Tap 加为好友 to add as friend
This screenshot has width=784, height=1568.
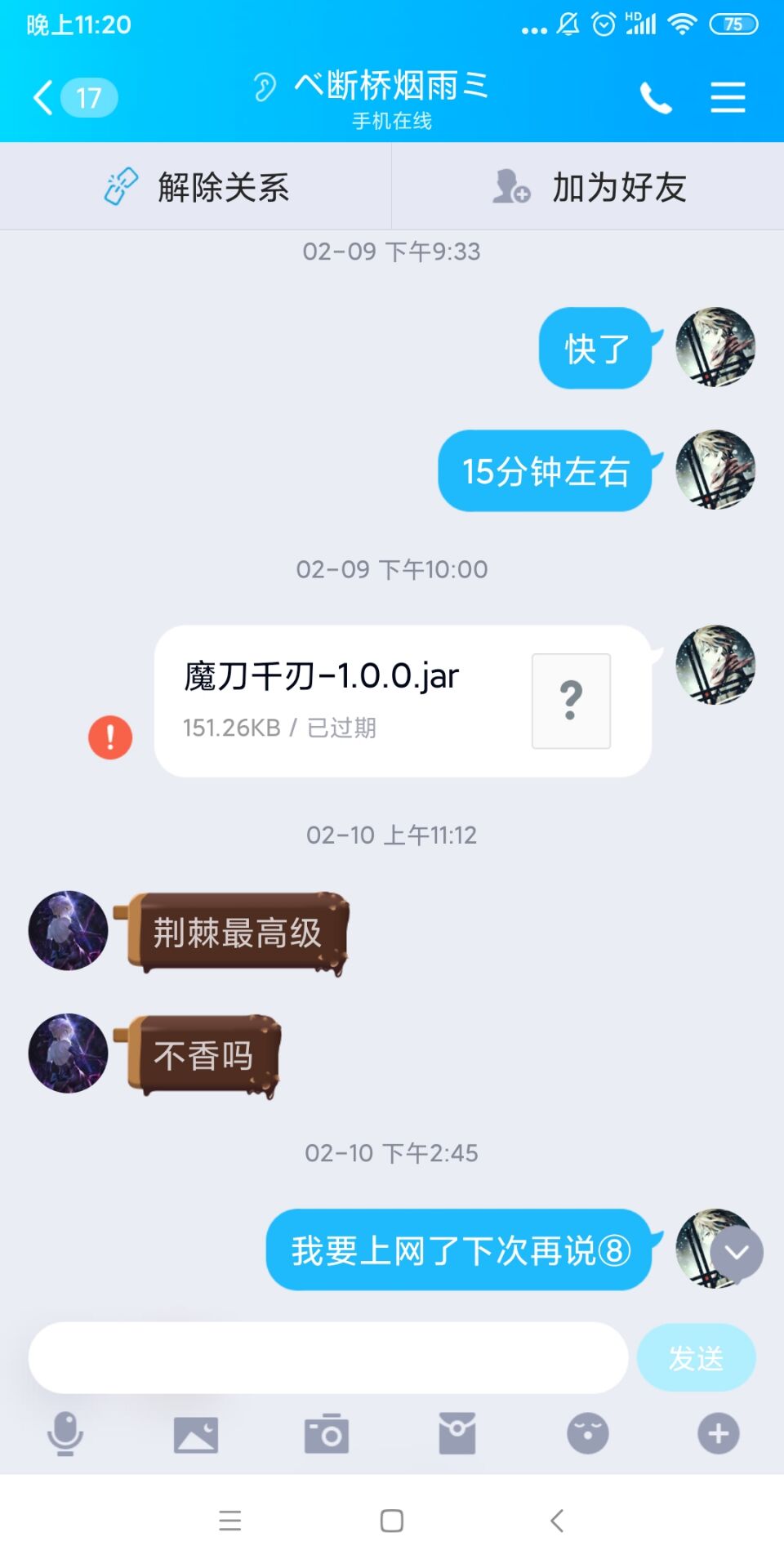590,187
